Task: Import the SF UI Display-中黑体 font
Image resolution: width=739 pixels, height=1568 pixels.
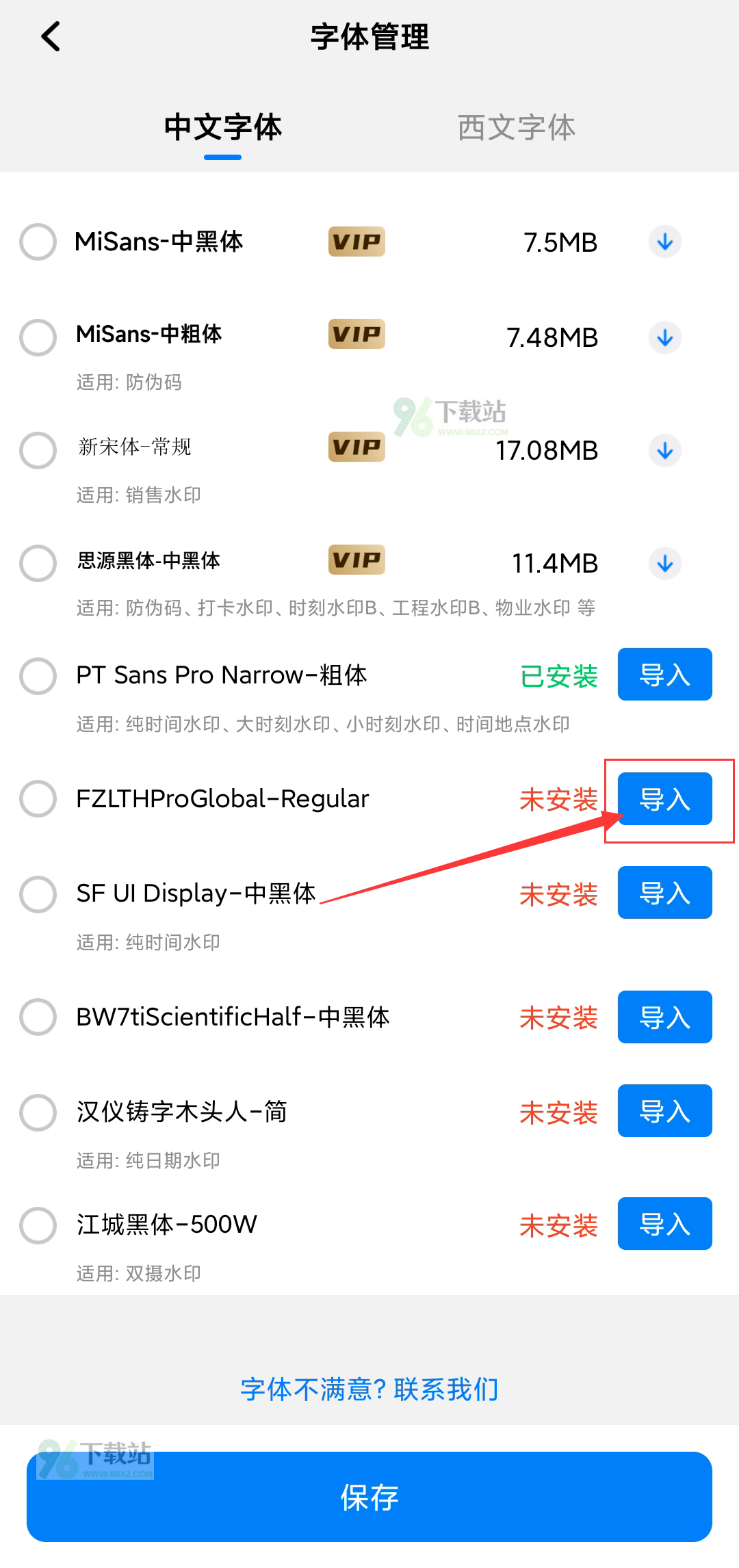Action: coord(664,893)
